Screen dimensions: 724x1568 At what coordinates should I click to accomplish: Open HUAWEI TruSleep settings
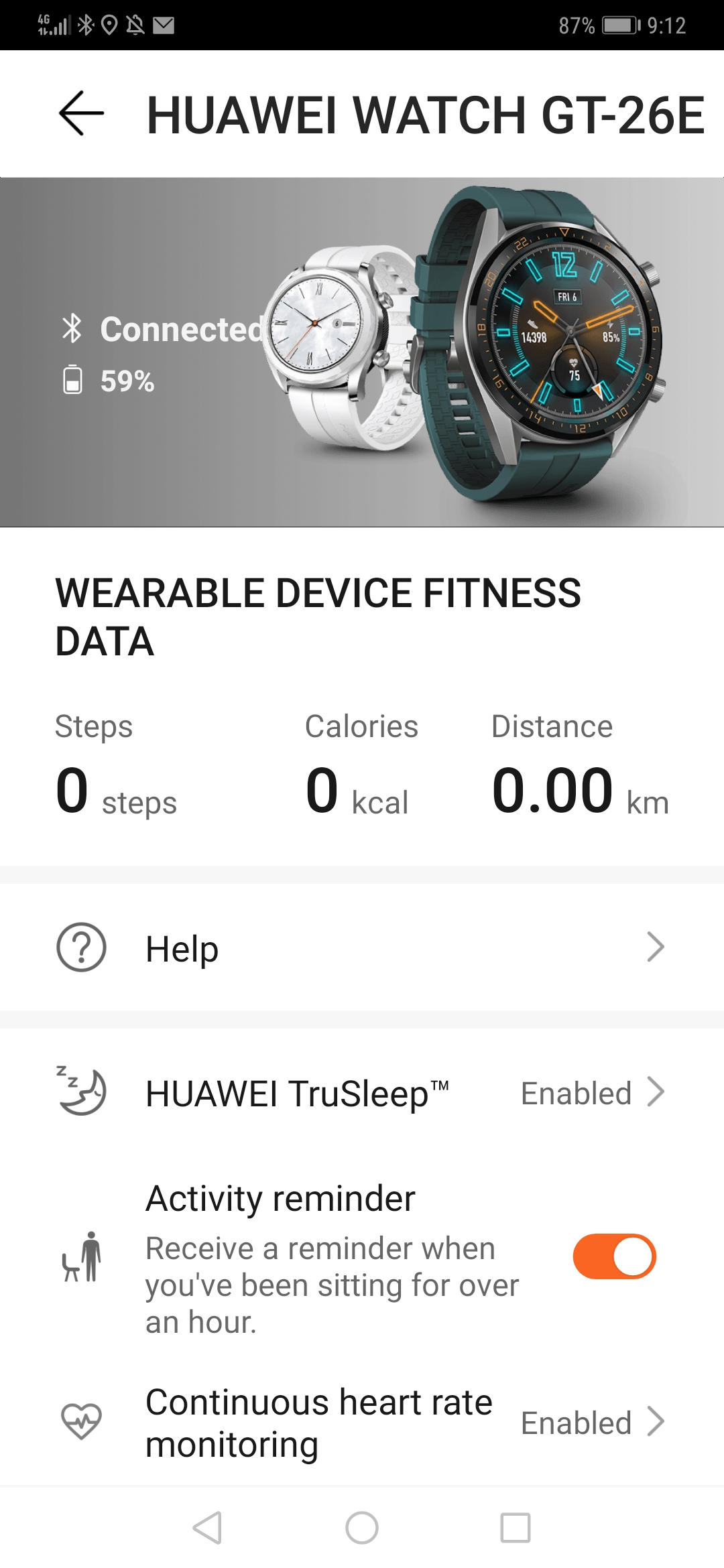click(x=362, y=1093)
